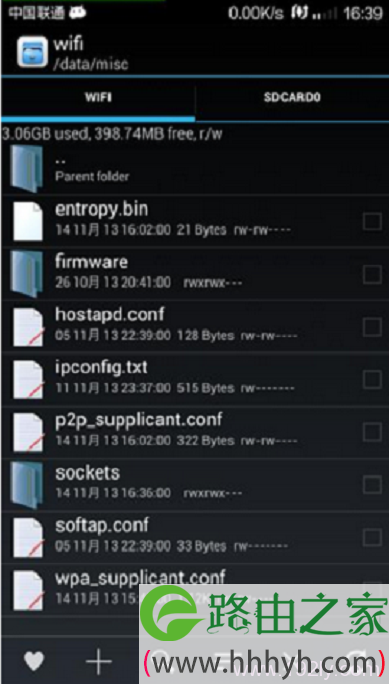This screenshot has width=389, height=684.
Task: Open hostapd.conf
Action: [194, 326]
